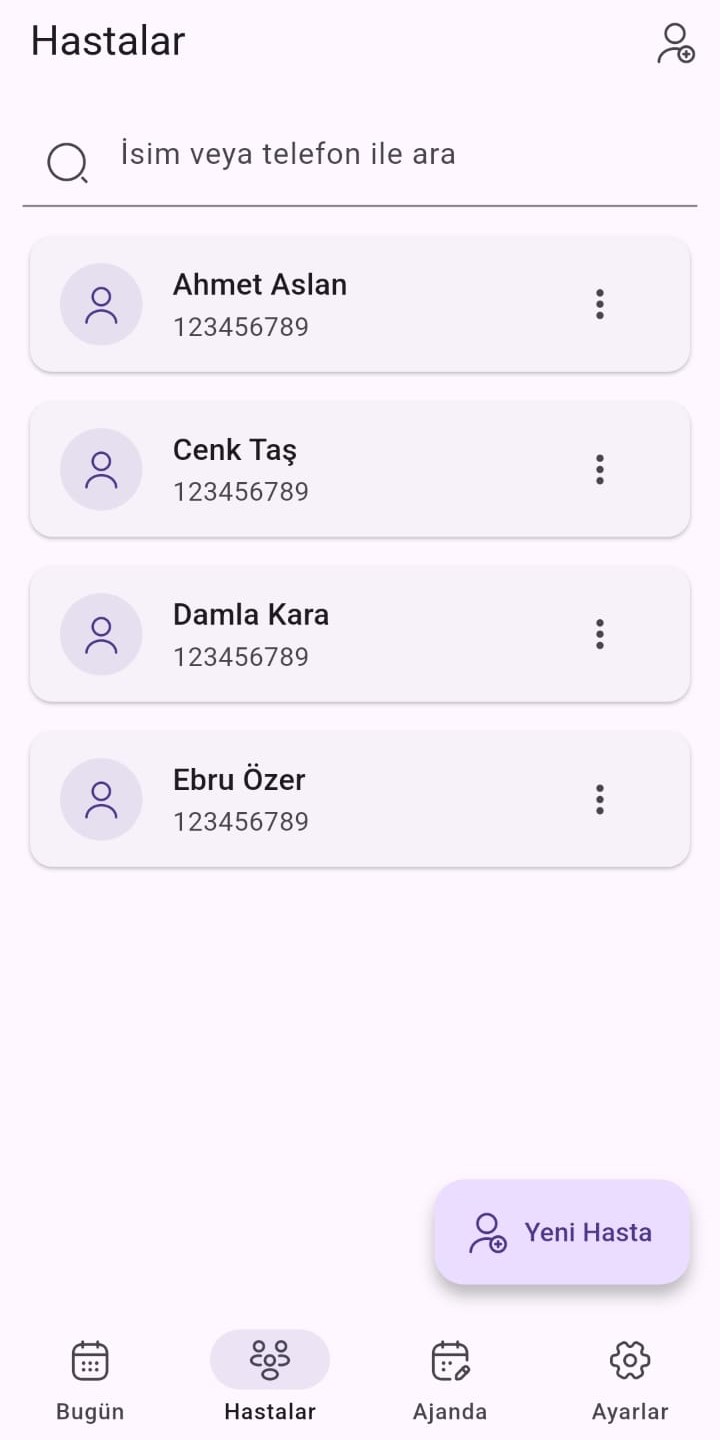The height and width of the screenshot is (1440, 720).
Task: Open the three-dot menu on Damla Kara's card
Action: click(x=599, y=633)
